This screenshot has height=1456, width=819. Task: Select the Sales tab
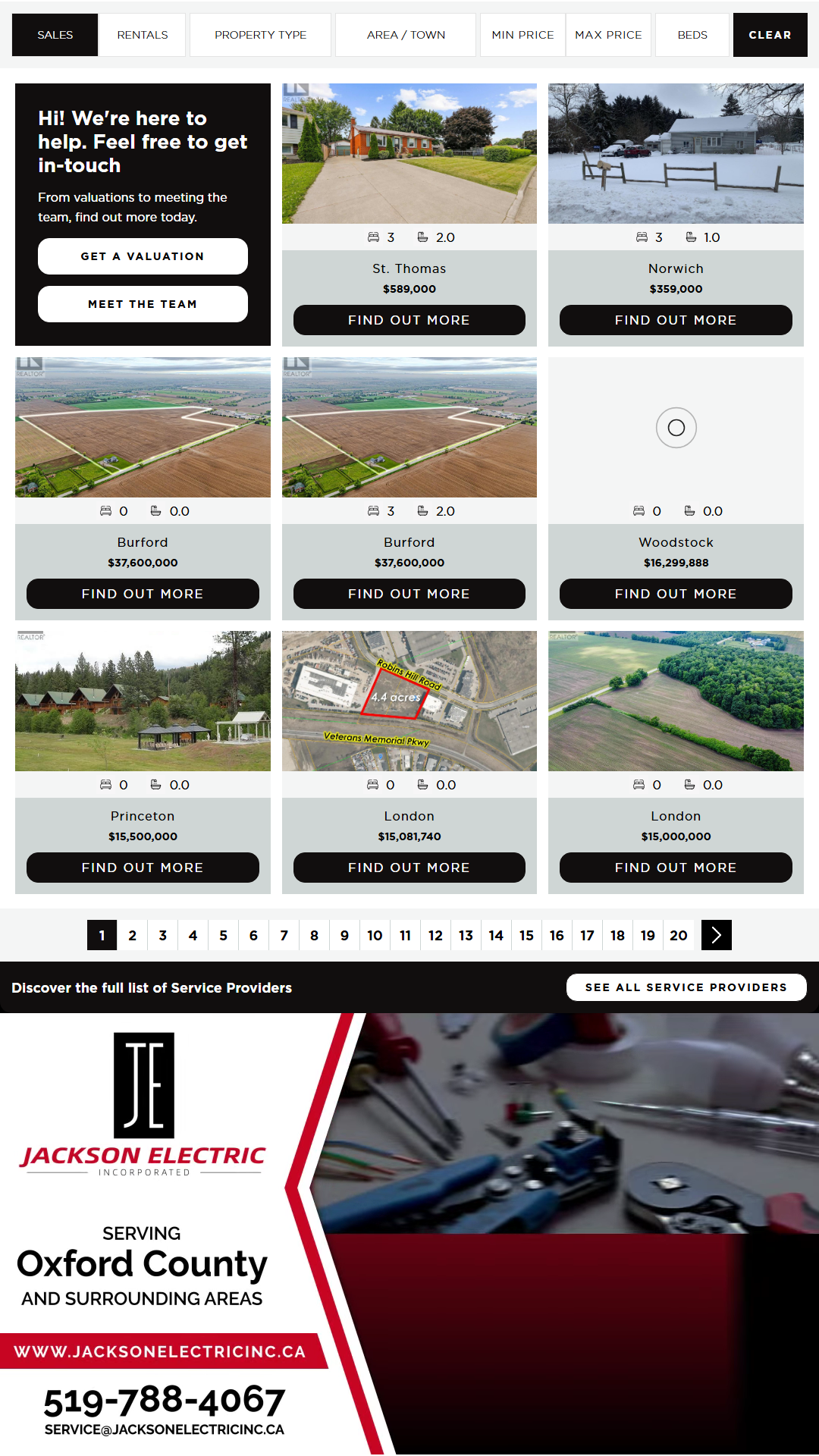[x=55, y=35]
